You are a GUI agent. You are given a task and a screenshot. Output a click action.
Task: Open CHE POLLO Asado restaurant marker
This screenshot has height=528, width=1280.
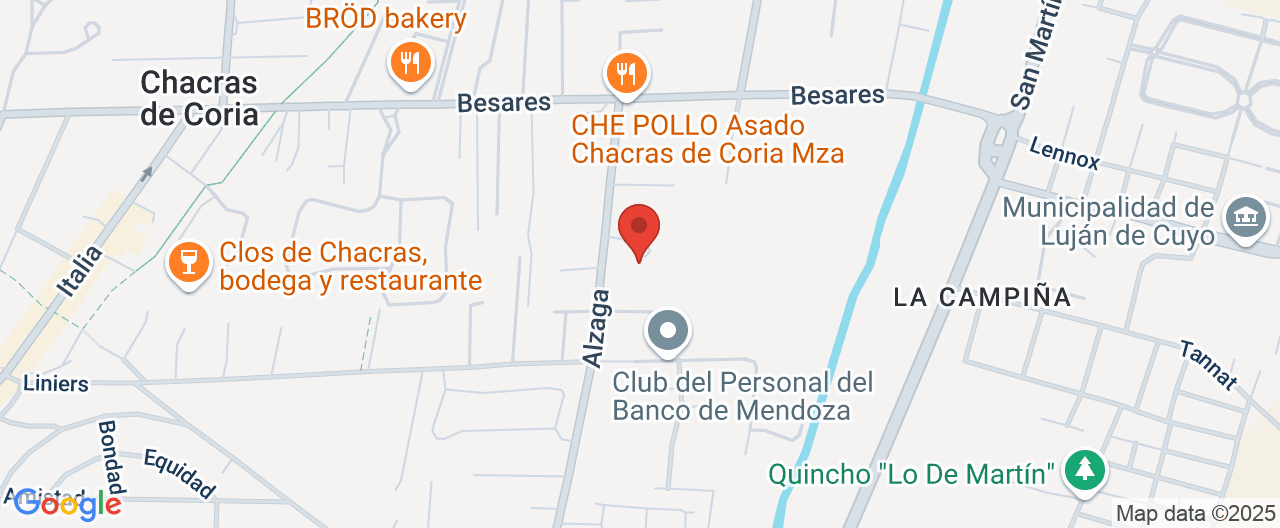[x=626, y=73]
